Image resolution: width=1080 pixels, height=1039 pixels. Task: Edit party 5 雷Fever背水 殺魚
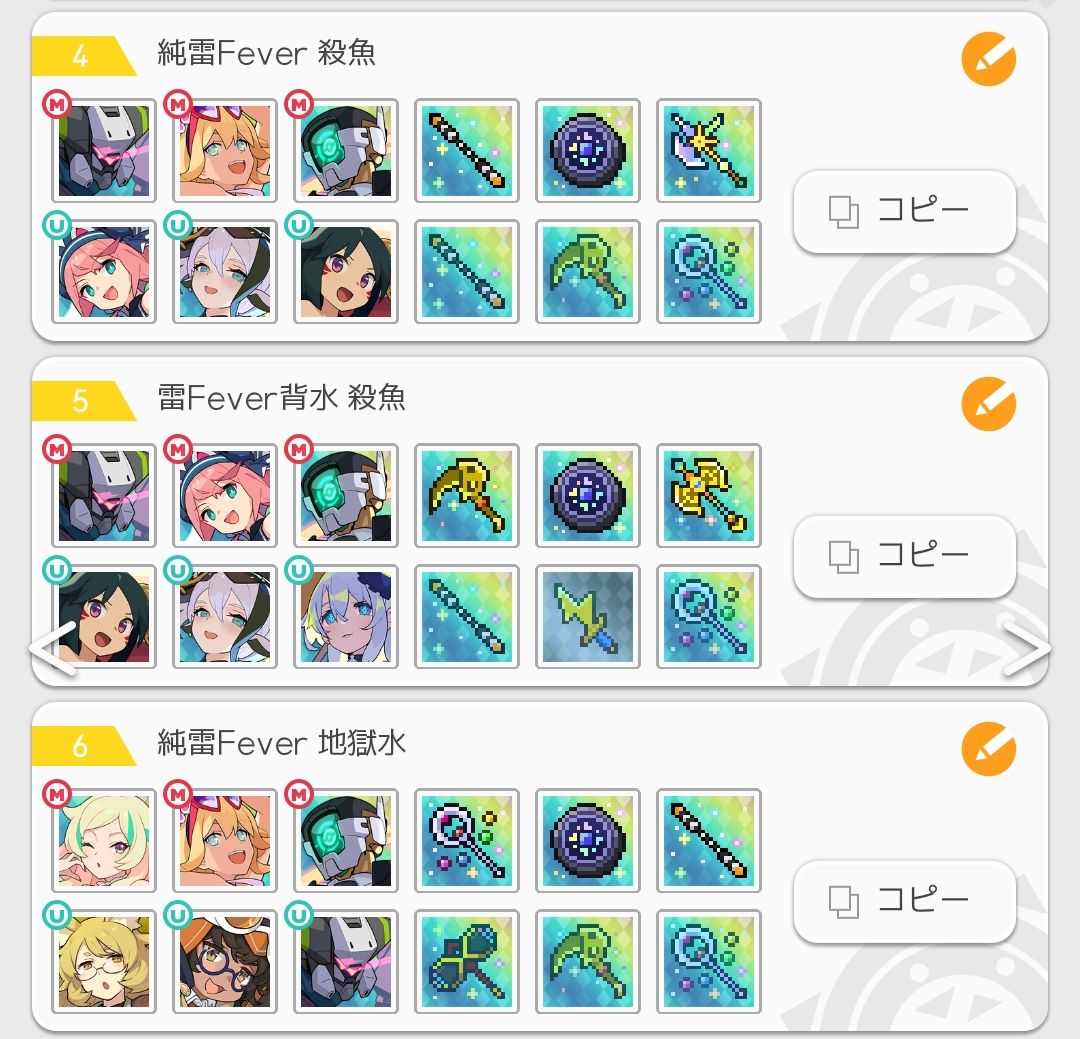(x=988, y=404)
